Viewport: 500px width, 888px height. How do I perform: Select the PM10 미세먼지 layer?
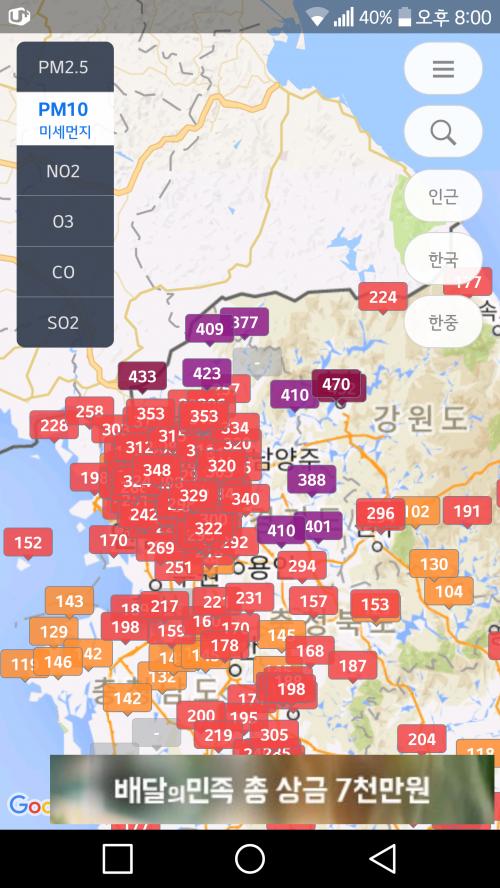pyautogui.click(x=65, y=119)
